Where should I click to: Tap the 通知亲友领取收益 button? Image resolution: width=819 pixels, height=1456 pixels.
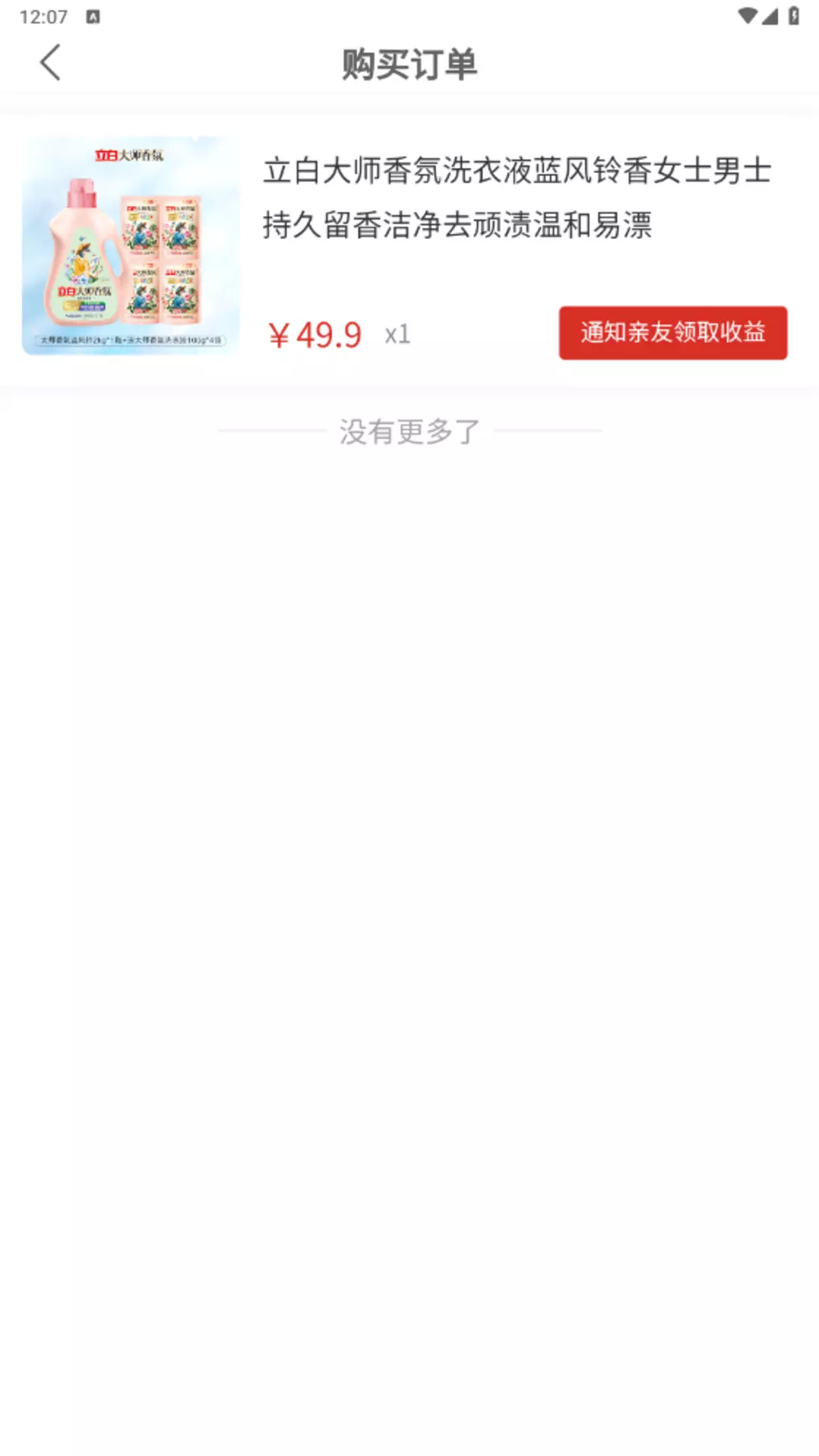click(673, 333)
